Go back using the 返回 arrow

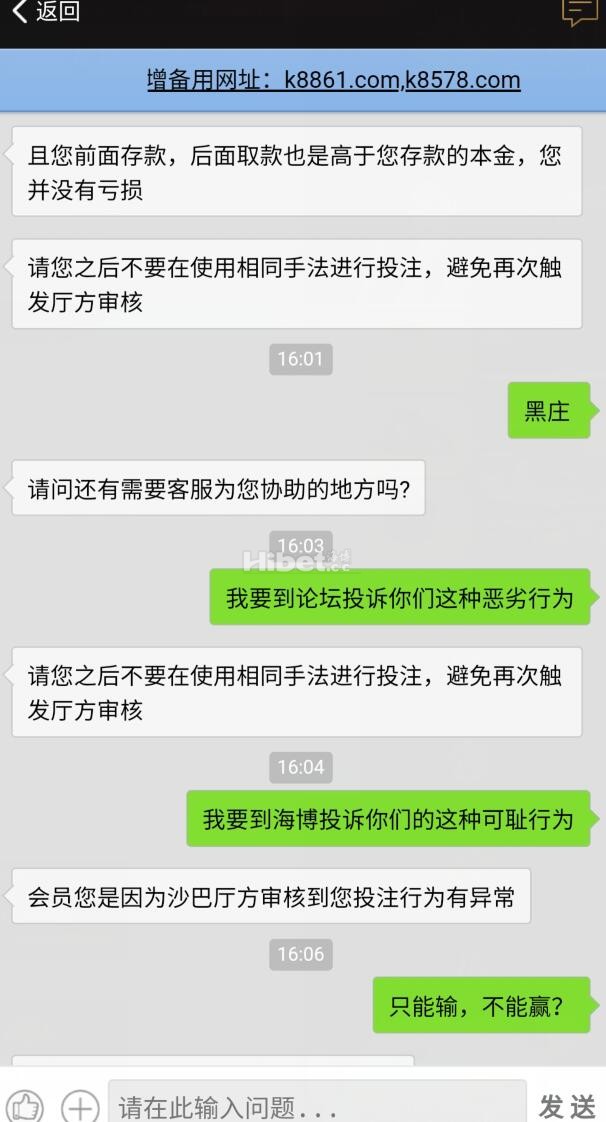point(45,12)
